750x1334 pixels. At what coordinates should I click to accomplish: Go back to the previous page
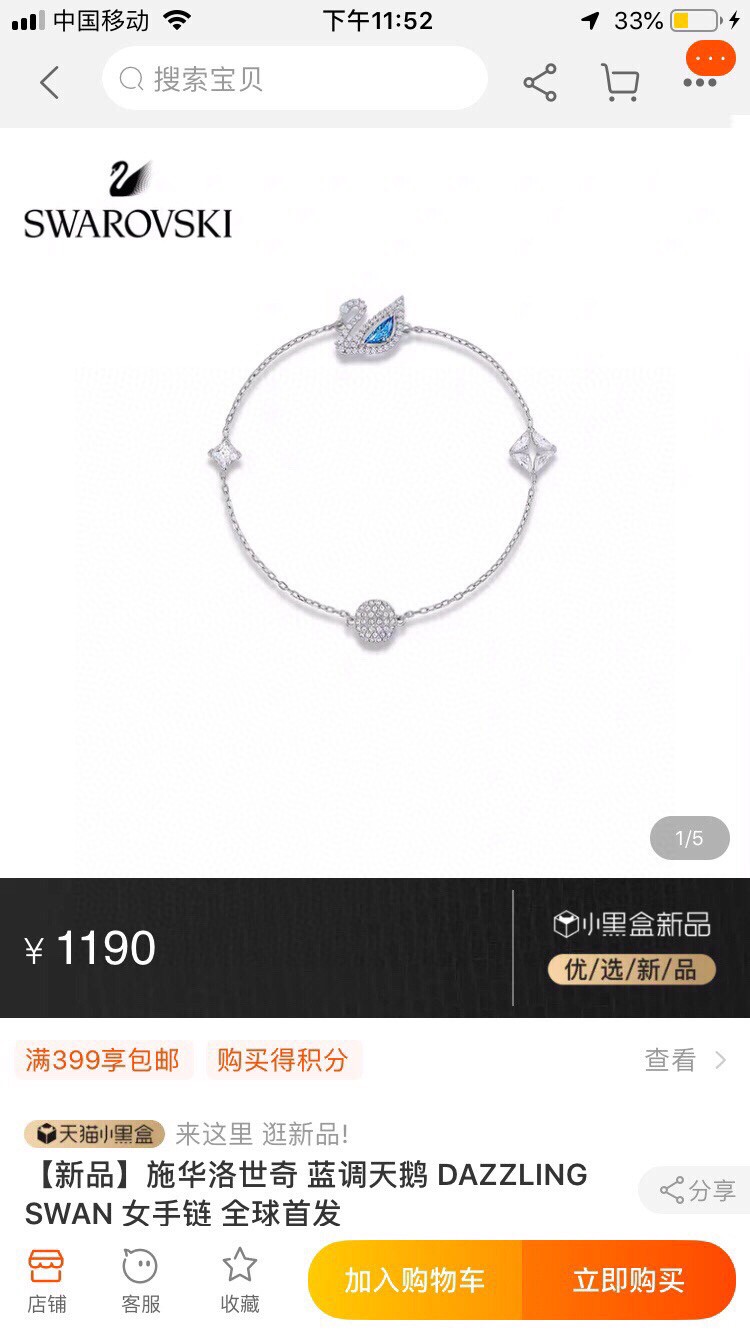(x=49, y=82)
